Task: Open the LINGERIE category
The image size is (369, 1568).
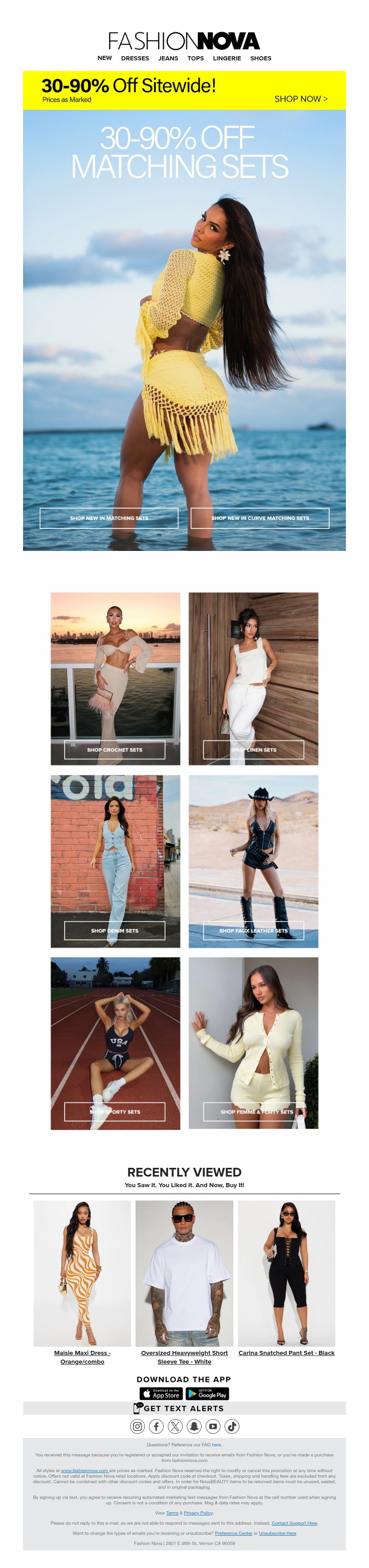Action: [226, 59]
